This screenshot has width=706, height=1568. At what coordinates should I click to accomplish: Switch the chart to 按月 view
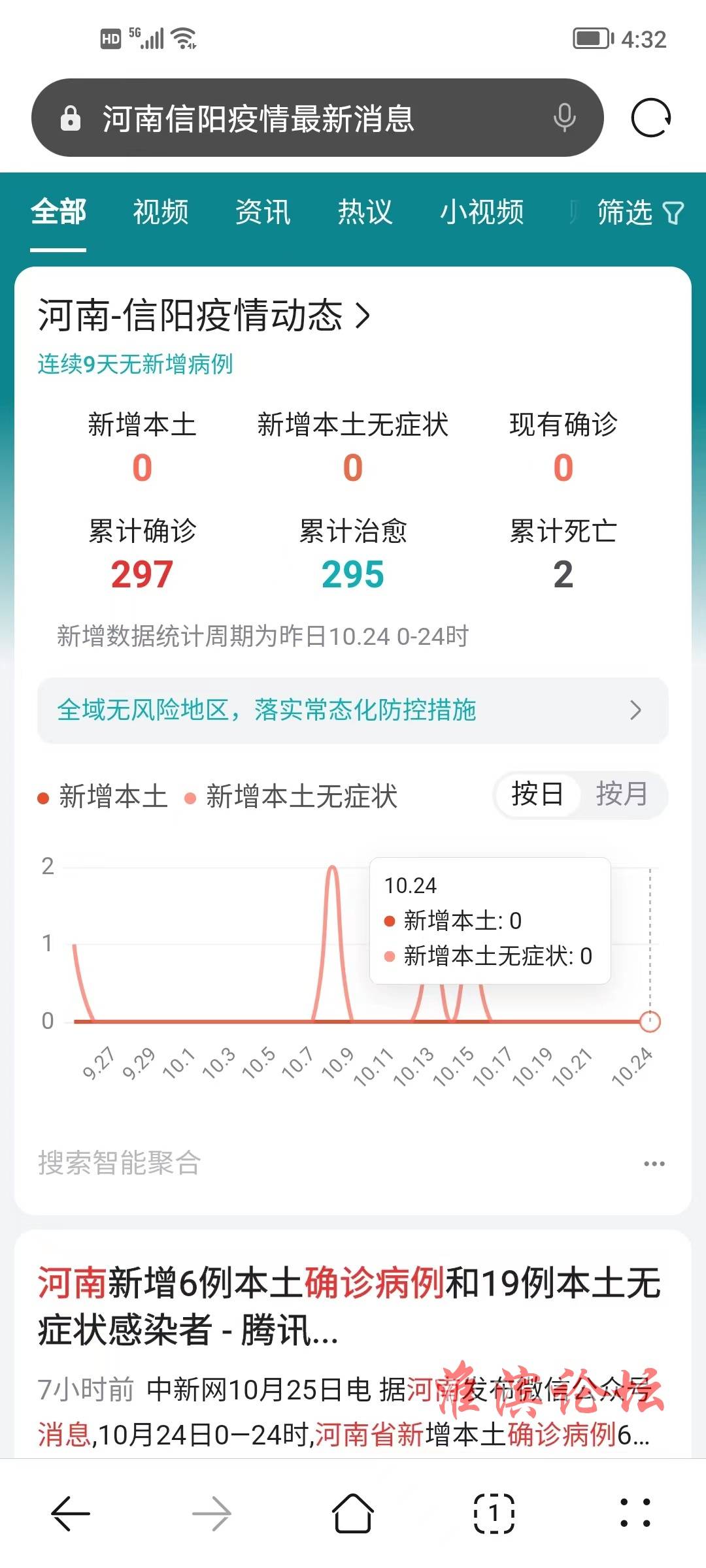[x=622, y=794]
